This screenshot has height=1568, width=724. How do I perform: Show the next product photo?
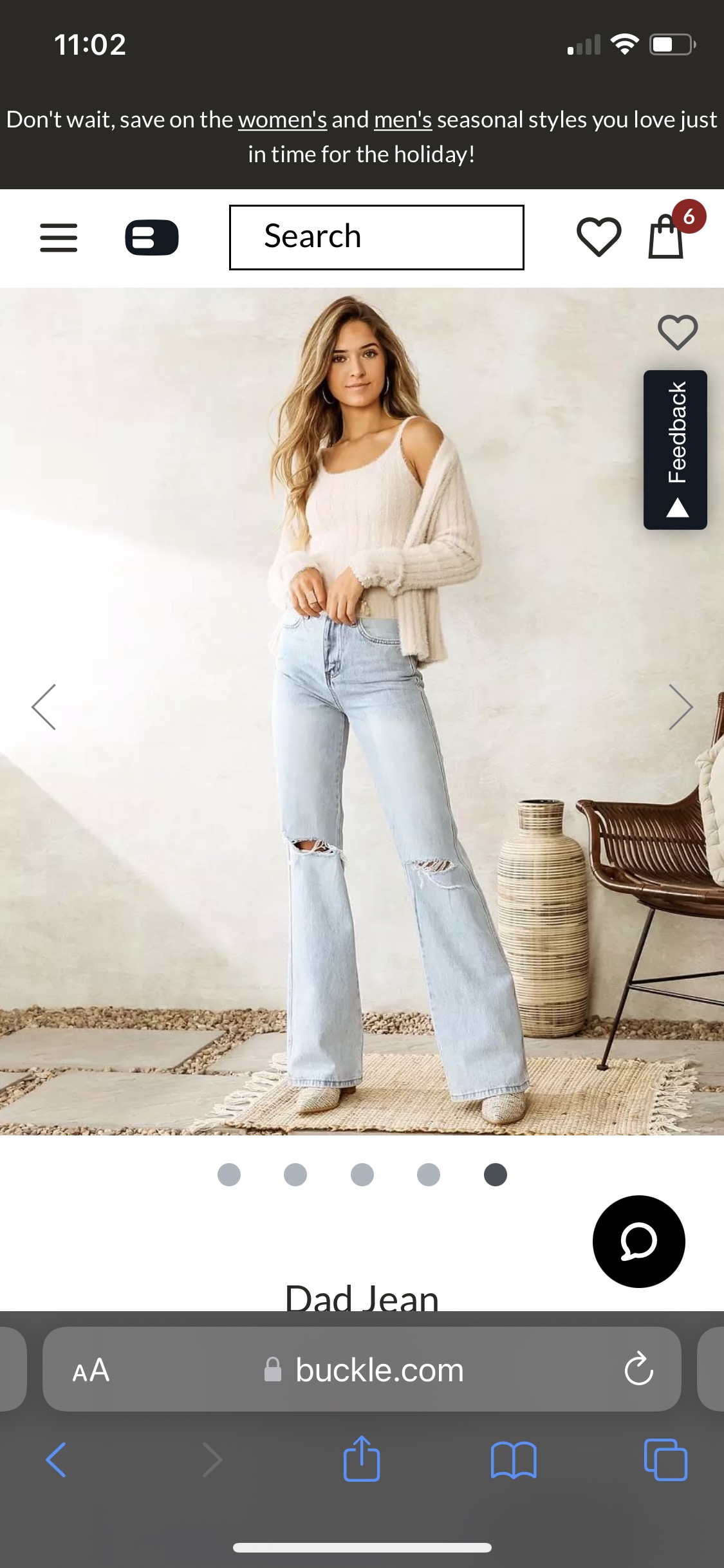(680, 707)
